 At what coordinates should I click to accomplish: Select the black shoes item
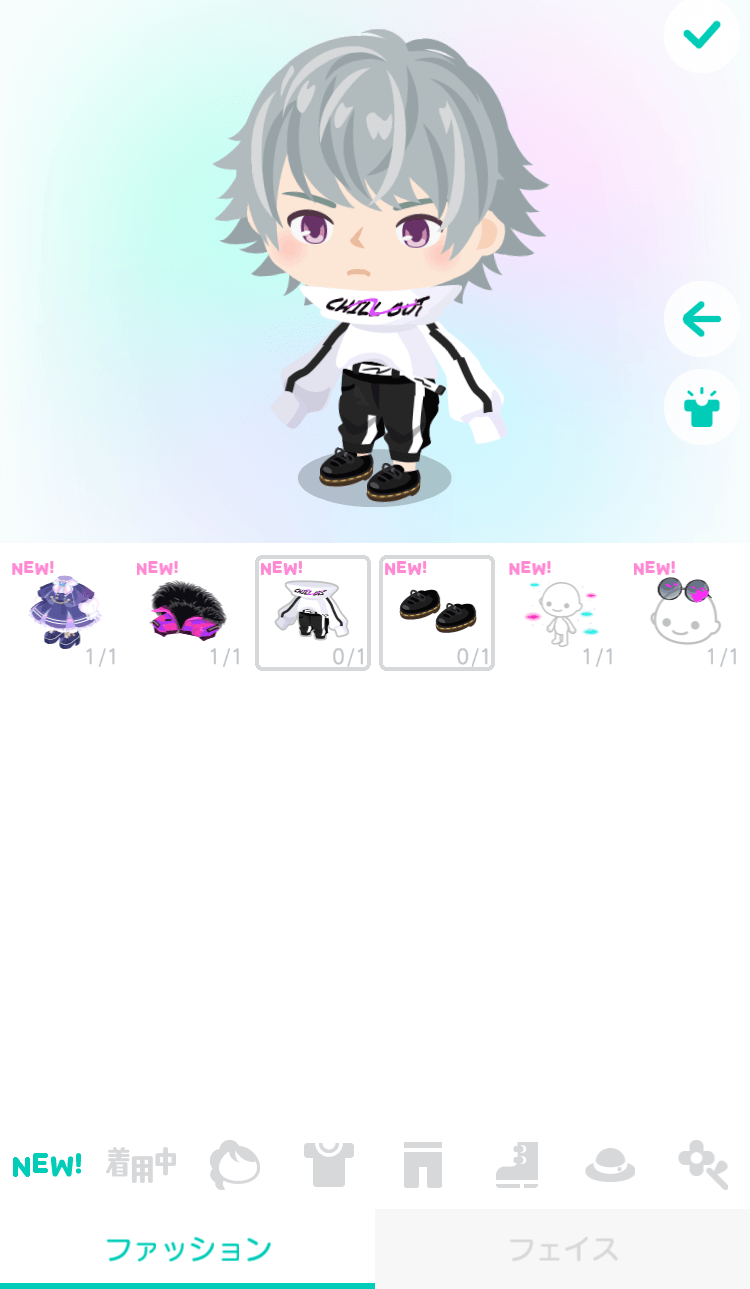pyautogui.click(x=437, y=613)
